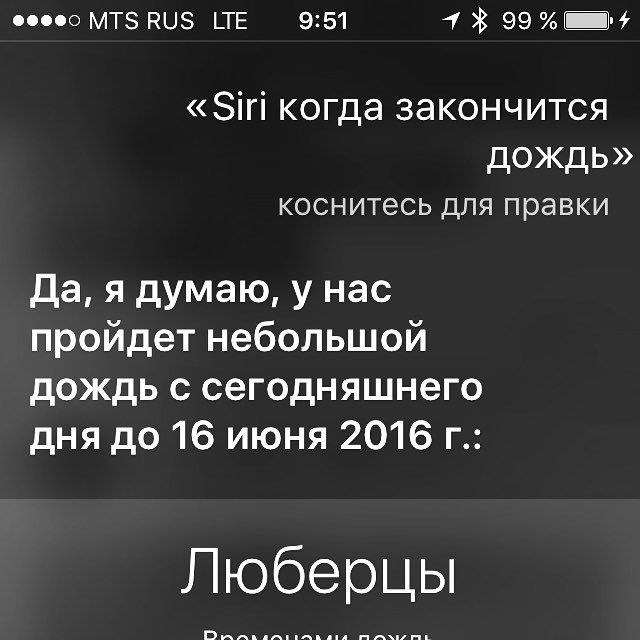Tap the spoken query «Siri когда закончится дождь» to edit
640x640 pixels.
(x=410, y=132)
